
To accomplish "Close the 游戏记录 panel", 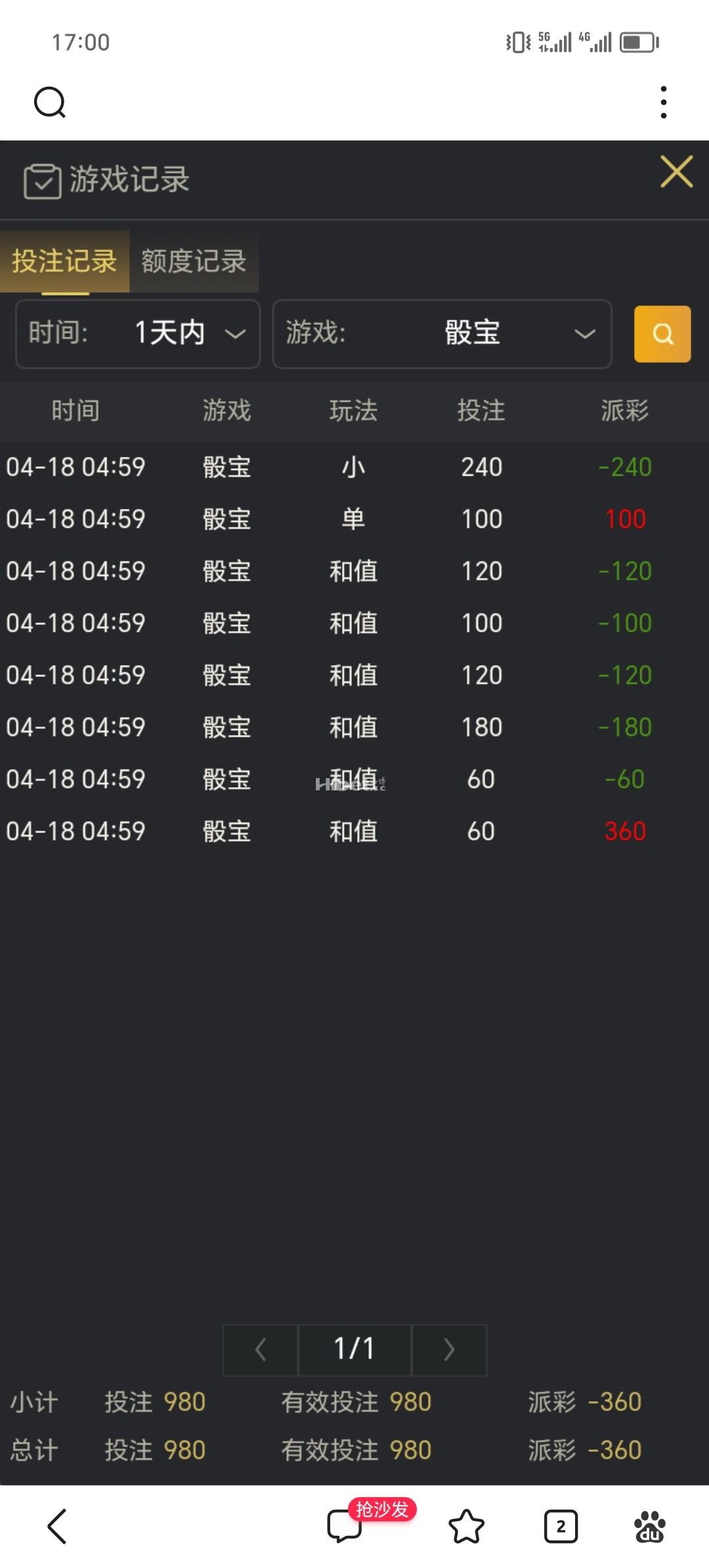I will (x=677, y=172).
